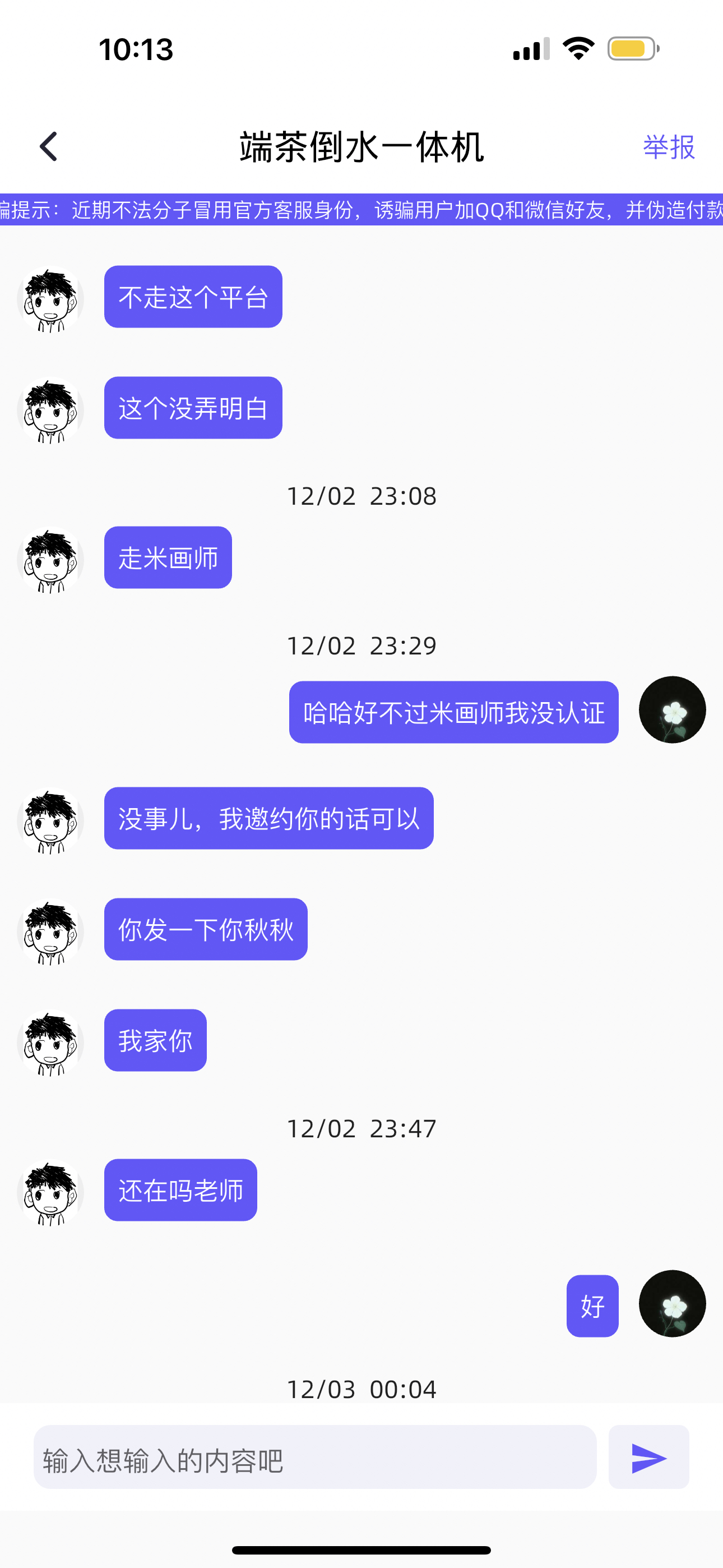The width and height of the screenshot is (723, 1568).
Task: Open avatar next to 还在吗老师 message
Action: (50, 1192)
